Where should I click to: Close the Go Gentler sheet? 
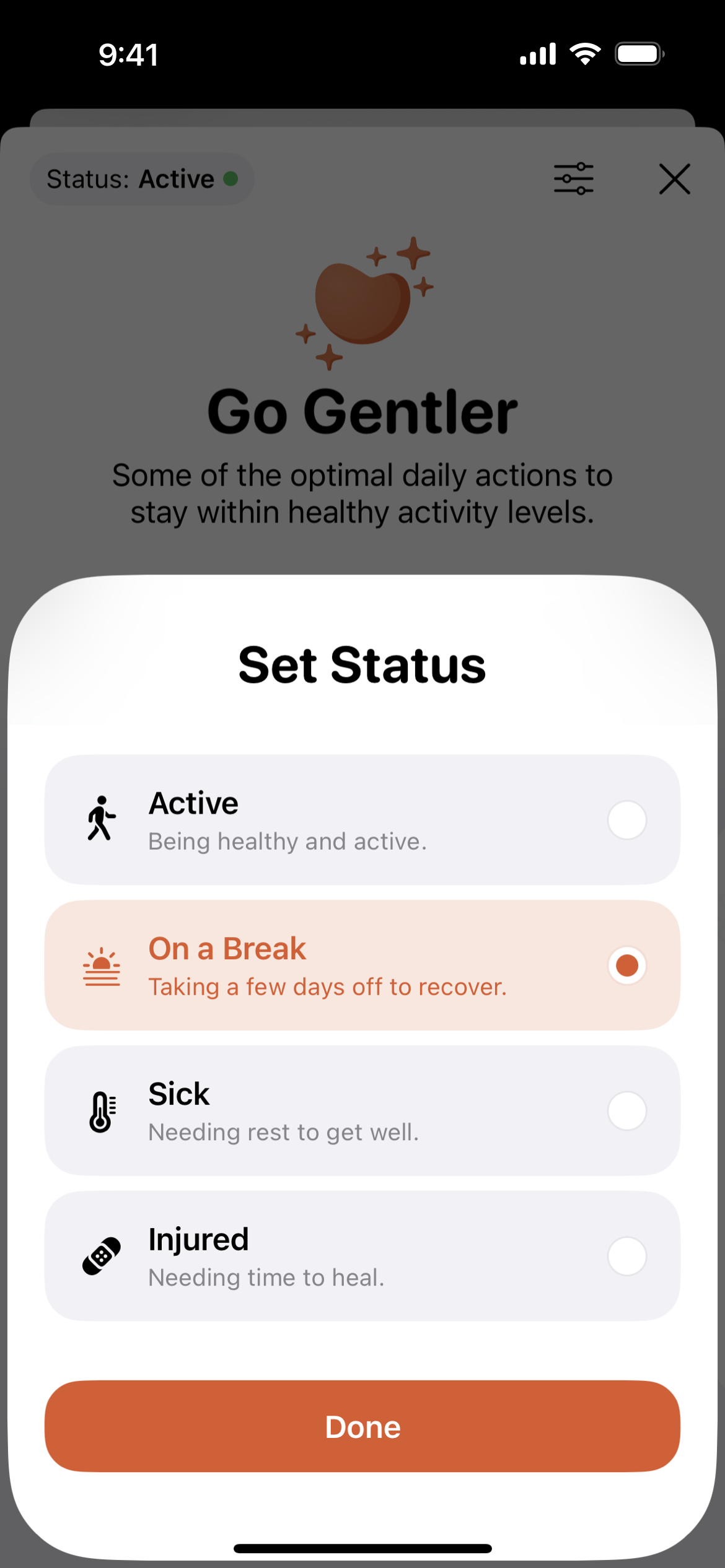coord(674,179)
